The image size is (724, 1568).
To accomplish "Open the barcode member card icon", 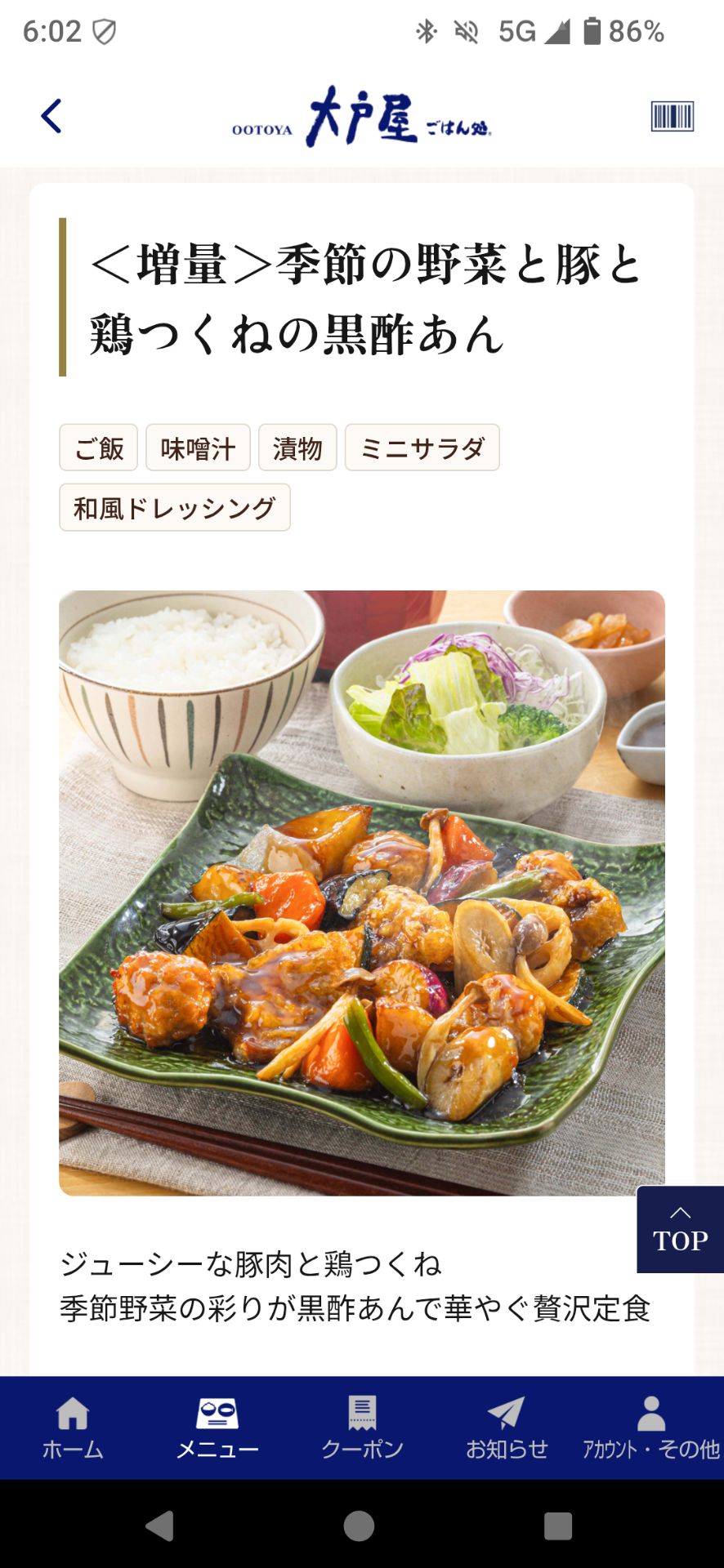I will pyautogui.click(x=672, y=116).
